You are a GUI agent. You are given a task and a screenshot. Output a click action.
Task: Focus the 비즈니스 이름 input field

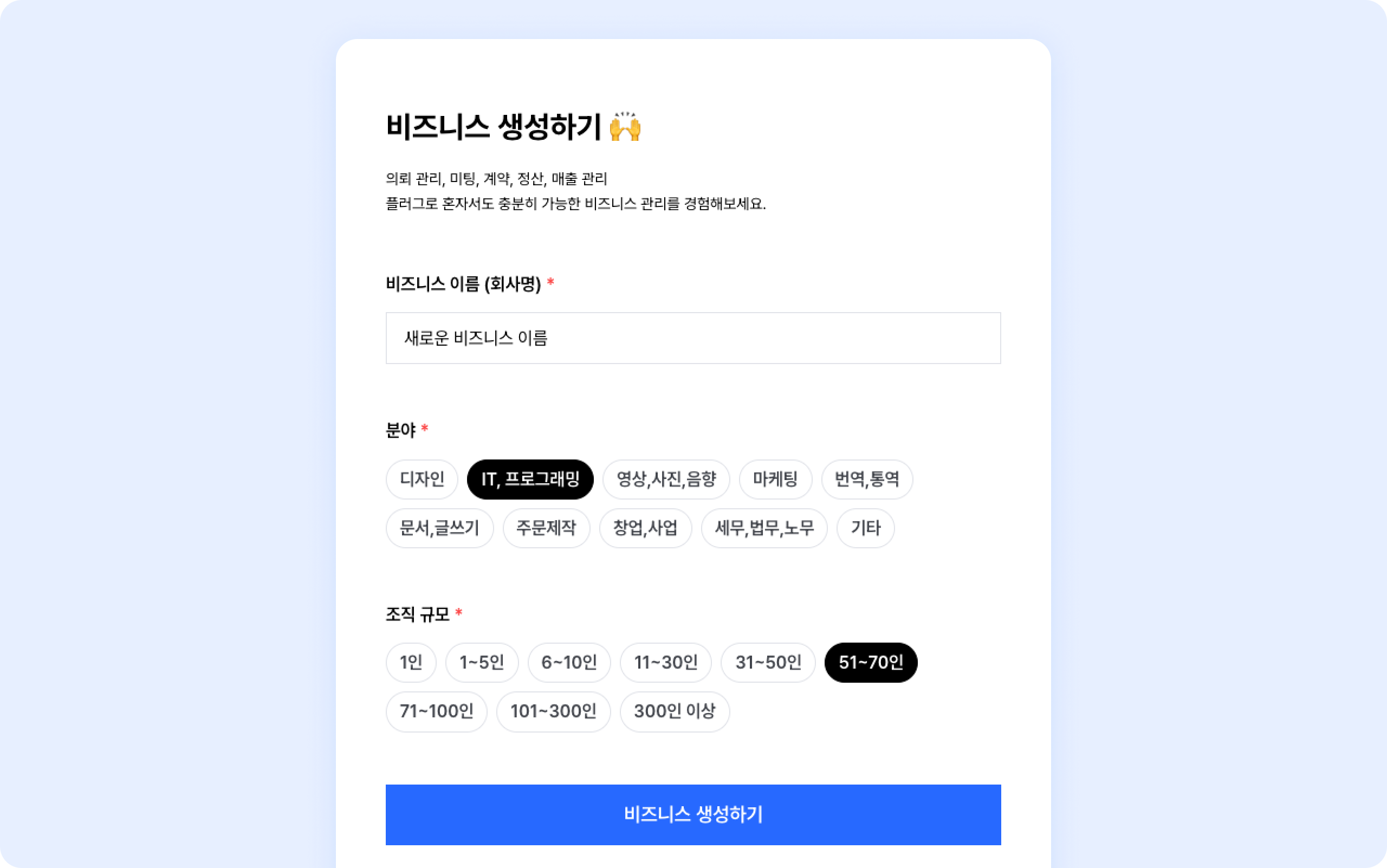tap(693, 338)
